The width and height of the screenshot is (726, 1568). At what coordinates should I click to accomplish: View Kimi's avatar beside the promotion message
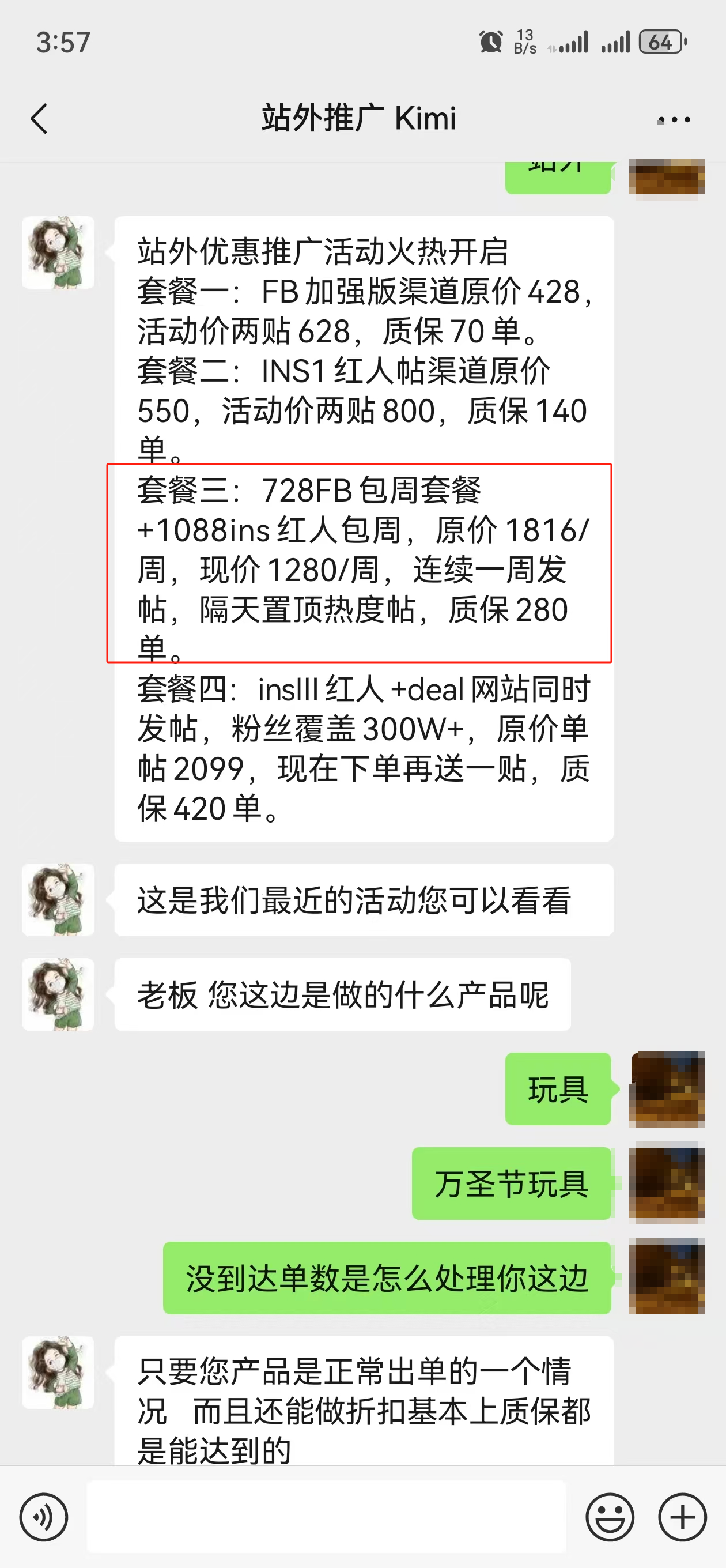pyautogui.click(x=58, y=252)
